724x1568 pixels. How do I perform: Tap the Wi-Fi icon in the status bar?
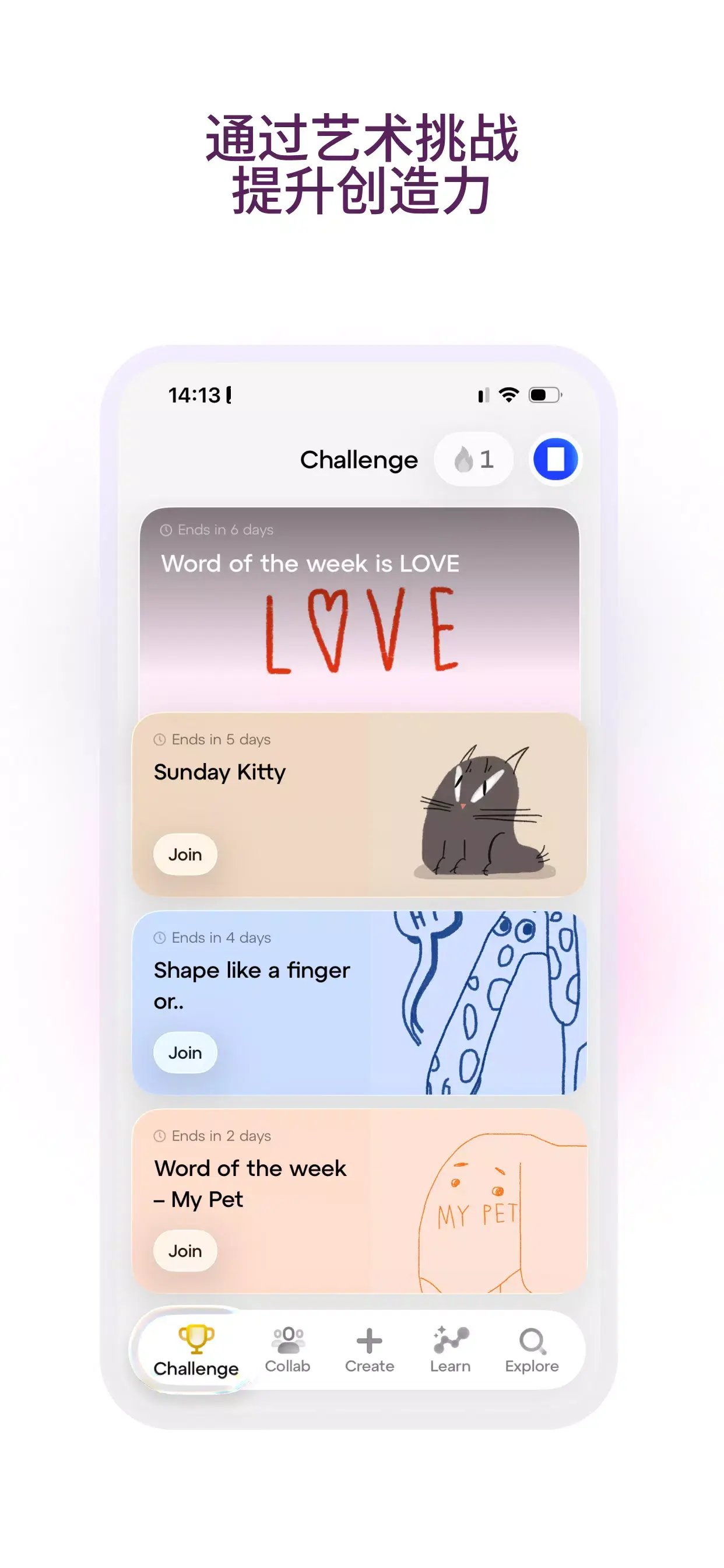pos(510,394)
